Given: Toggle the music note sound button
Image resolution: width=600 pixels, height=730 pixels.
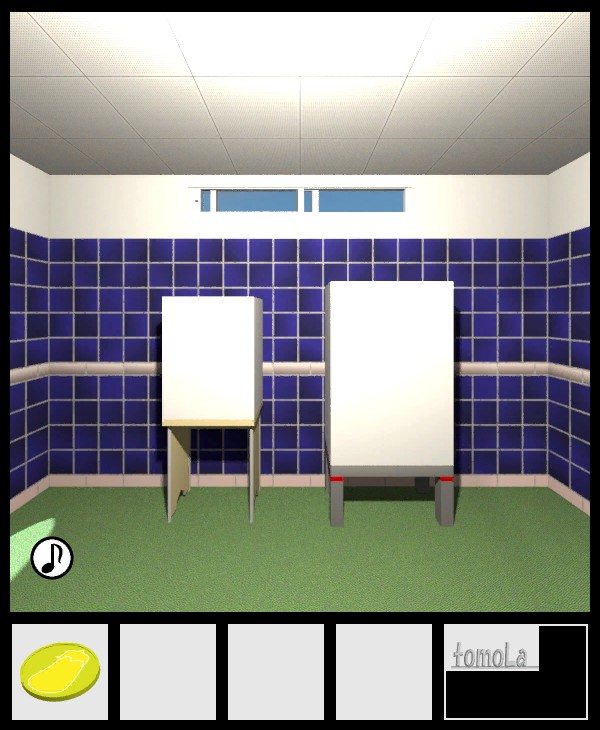Looking at the screenshot, I should click(52, 558).
